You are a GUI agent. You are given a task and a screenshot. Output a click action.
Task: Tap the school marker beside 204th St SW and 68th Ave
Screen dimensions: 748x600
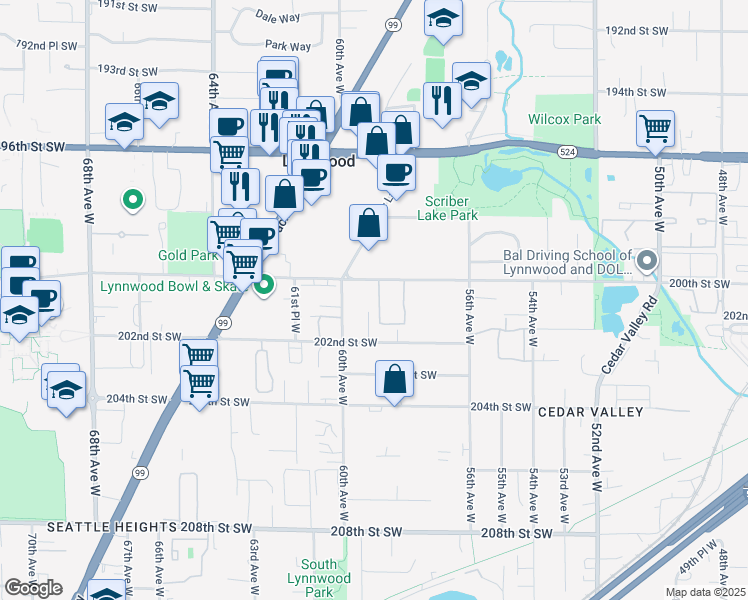pyautogui.click(x=66, y=390)
